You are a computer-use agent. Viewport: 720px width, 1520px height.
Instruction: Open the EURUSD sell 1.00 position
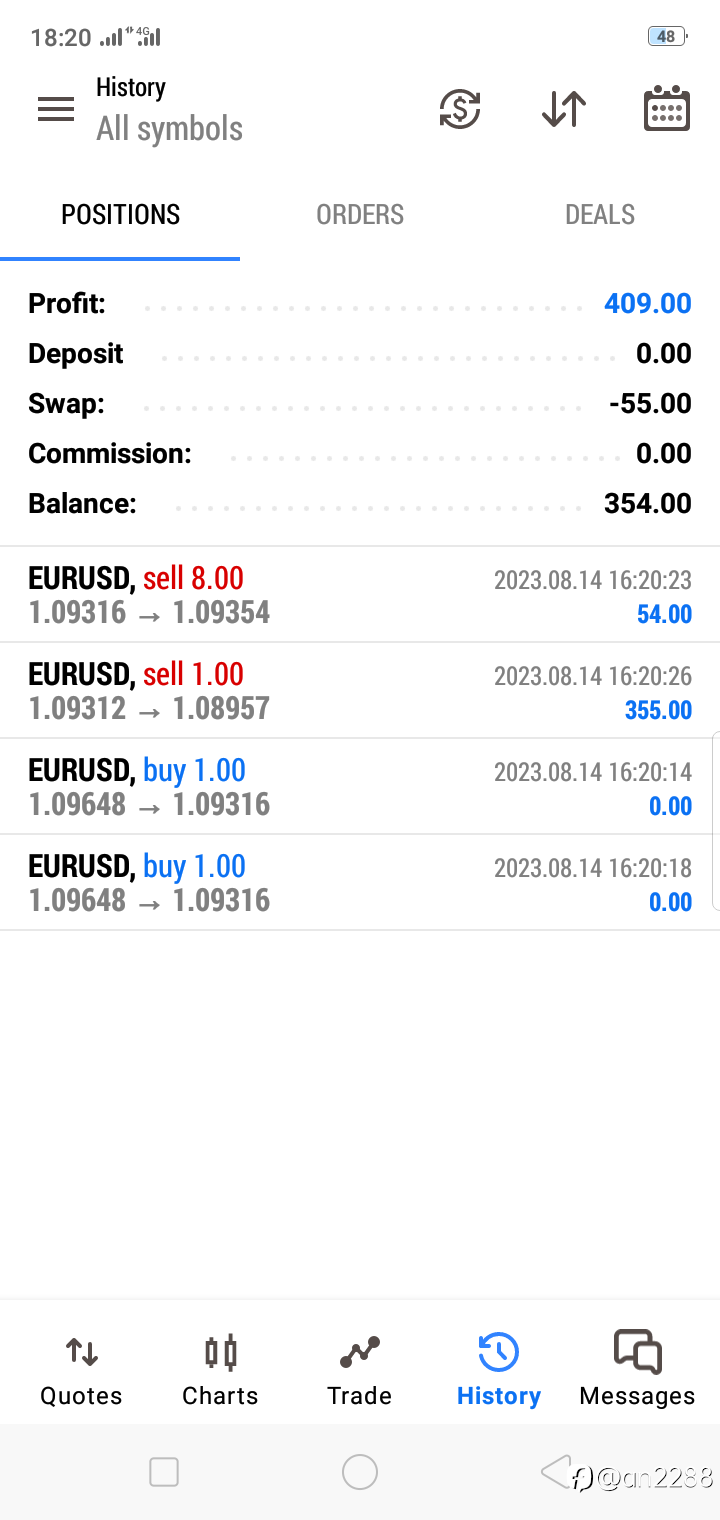[360, 691]
